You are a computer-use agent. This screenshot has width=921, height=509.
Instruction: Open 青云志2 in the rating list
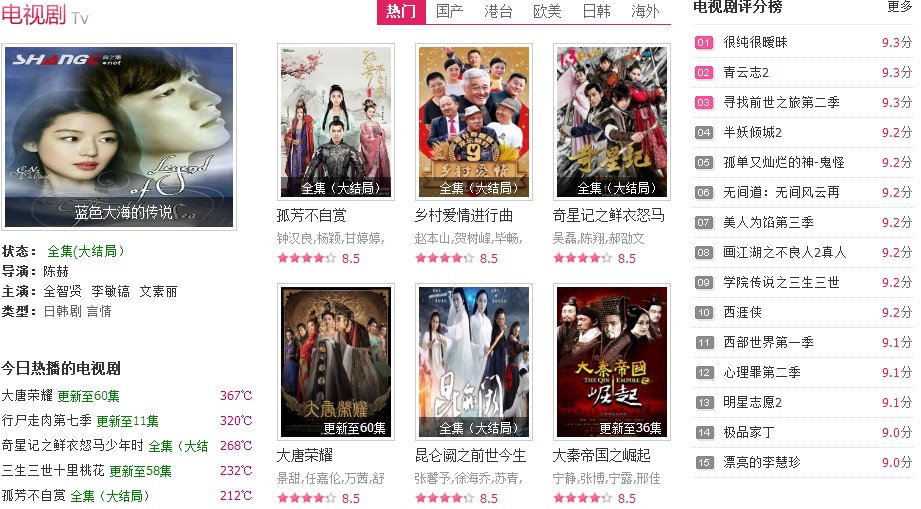pos(746,73)
